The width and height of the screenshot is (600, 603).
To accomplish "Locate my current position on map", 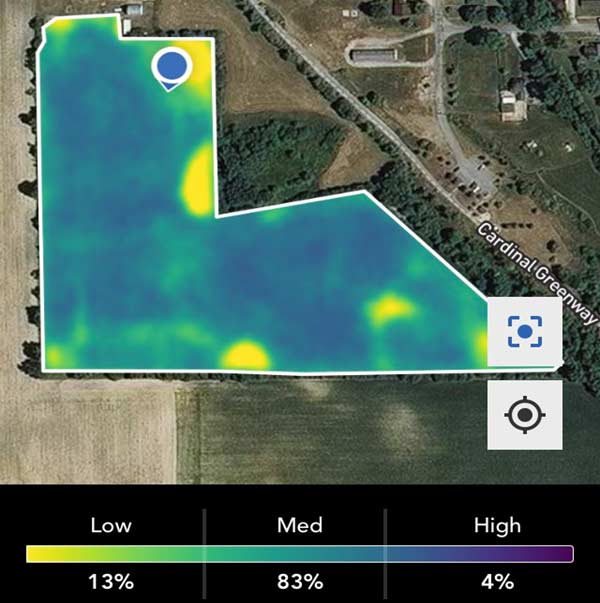I will click(x=525, y=414).
